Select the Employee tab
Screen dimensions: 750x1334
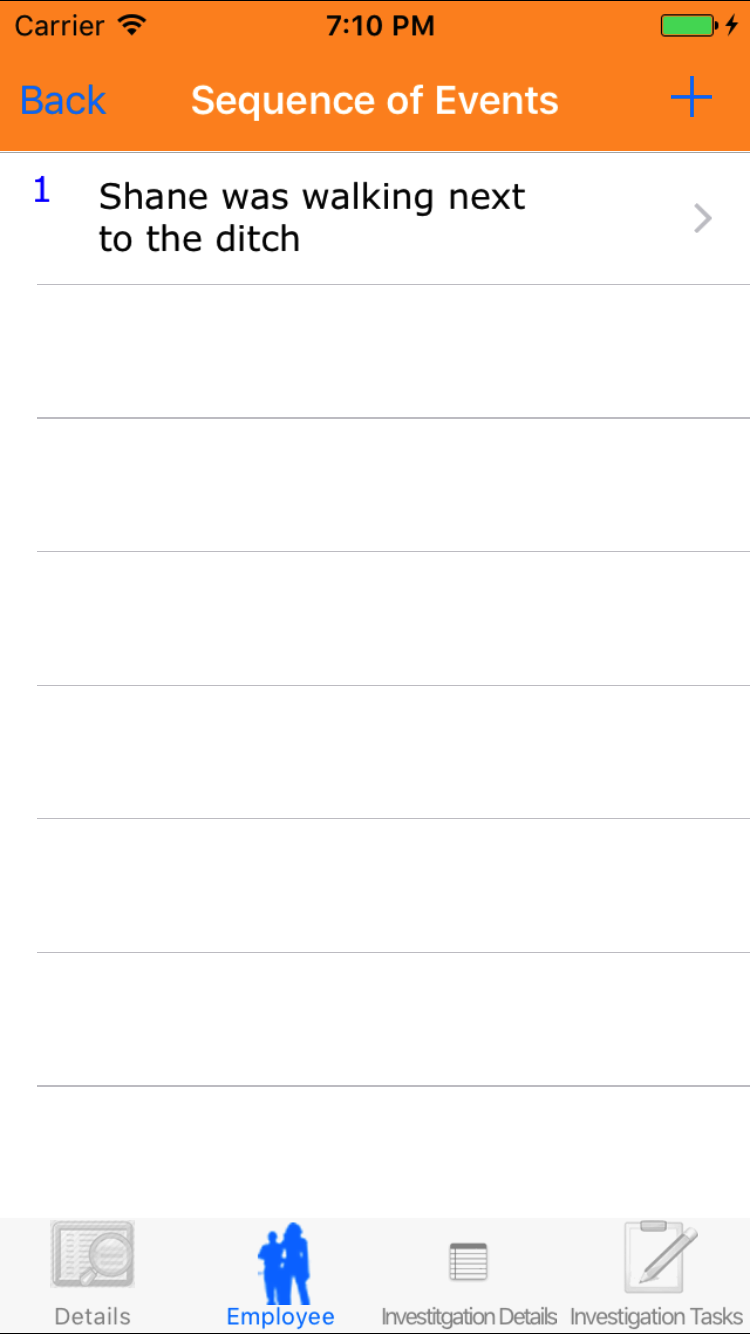[x=281, y=1274]
